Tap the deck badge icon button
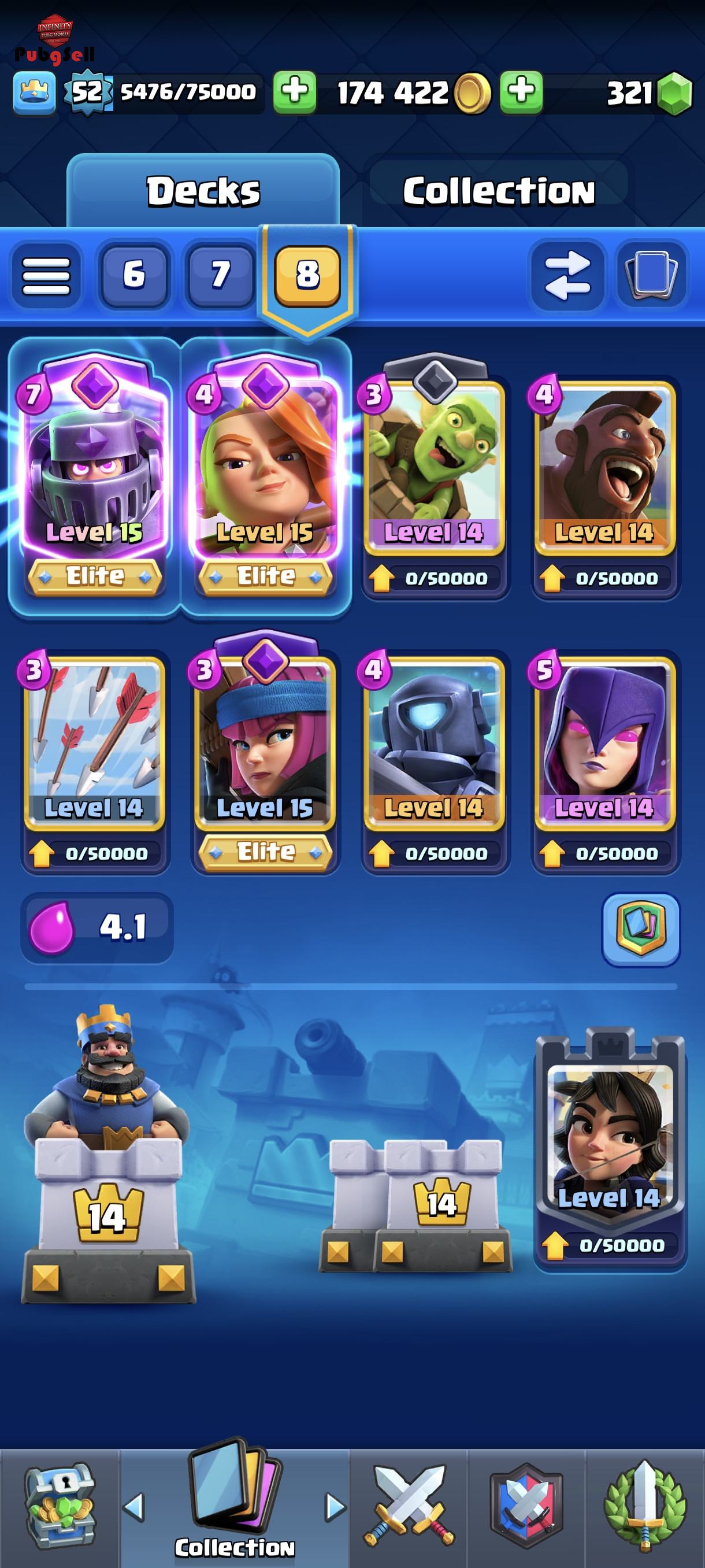 click(640, 929)
